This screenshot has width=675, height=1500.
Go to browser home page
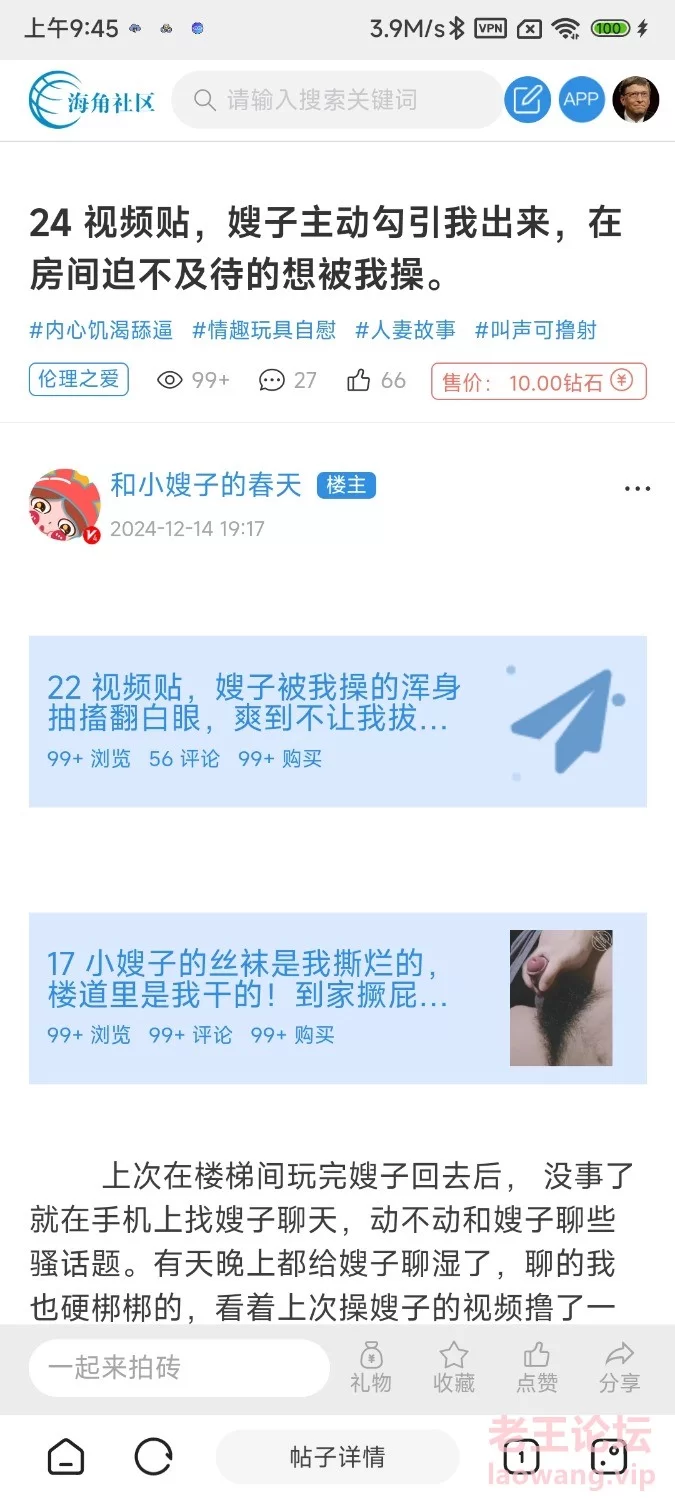66,1457
